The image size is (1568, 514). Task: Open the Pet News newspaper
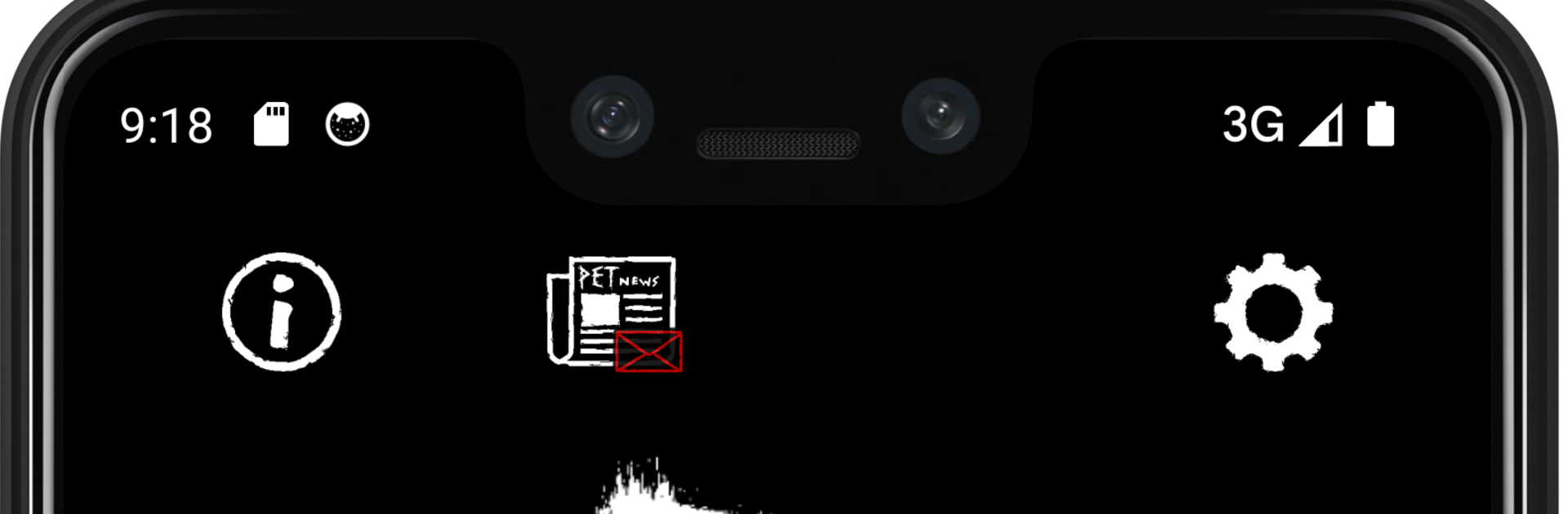tap(614, 313)
